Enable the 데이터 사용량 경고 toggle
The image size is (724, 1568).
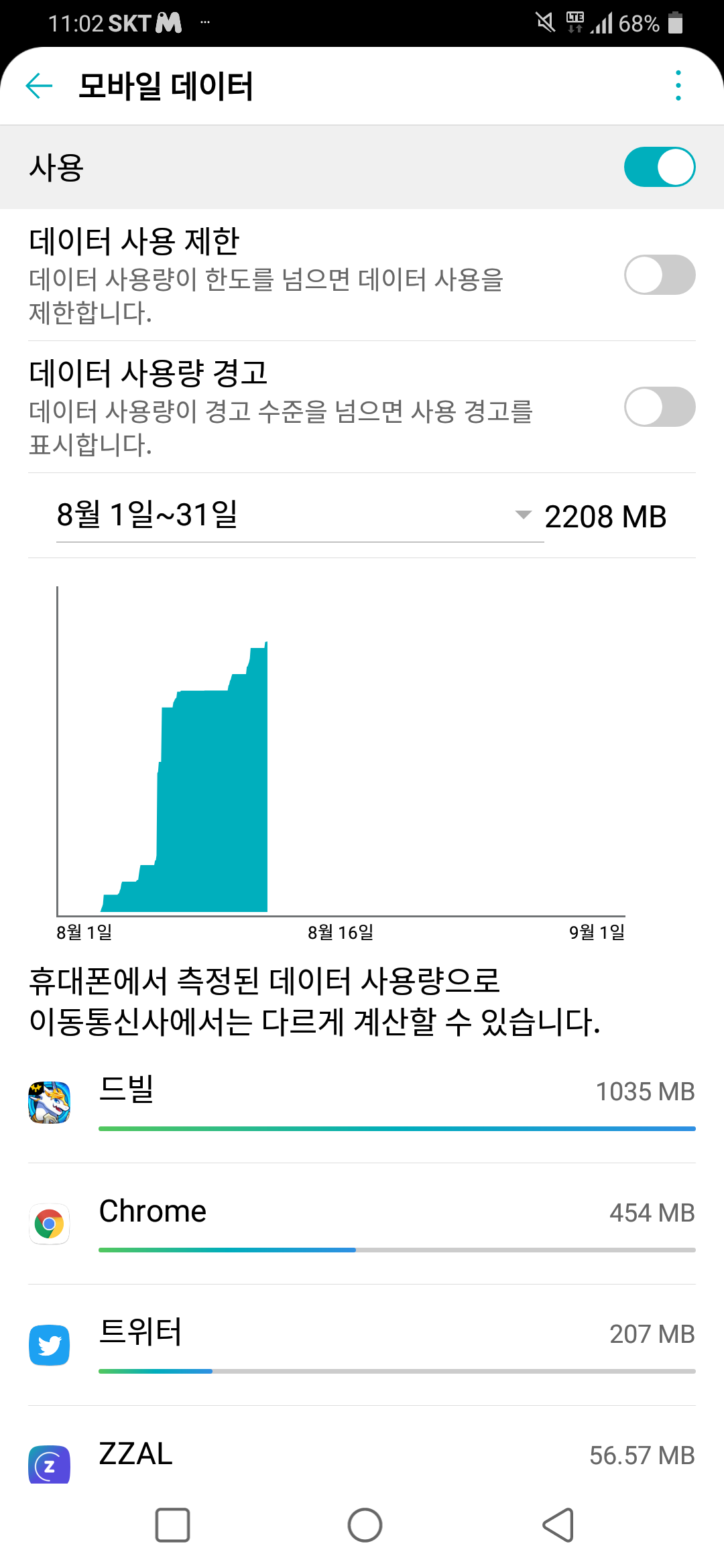659,407
